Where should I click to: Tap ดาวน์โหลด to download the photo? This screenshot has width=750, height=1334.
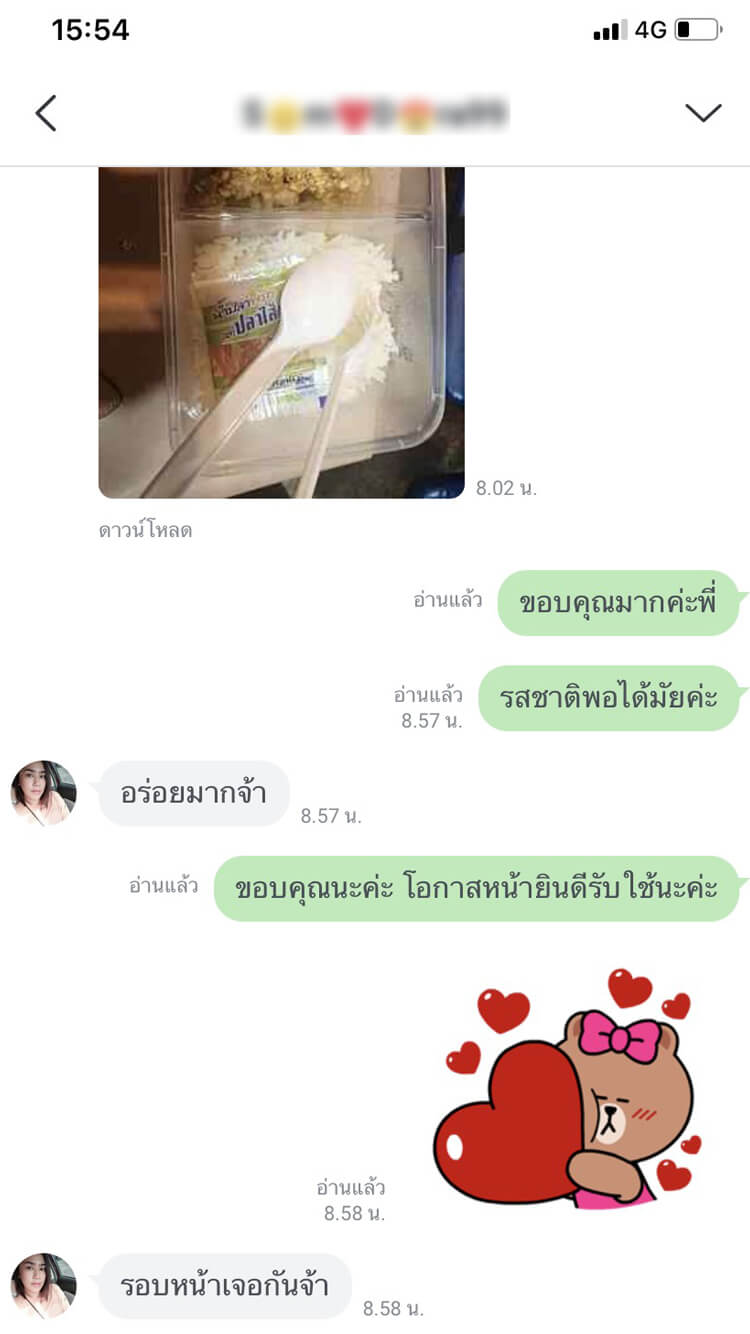point(145,531)
